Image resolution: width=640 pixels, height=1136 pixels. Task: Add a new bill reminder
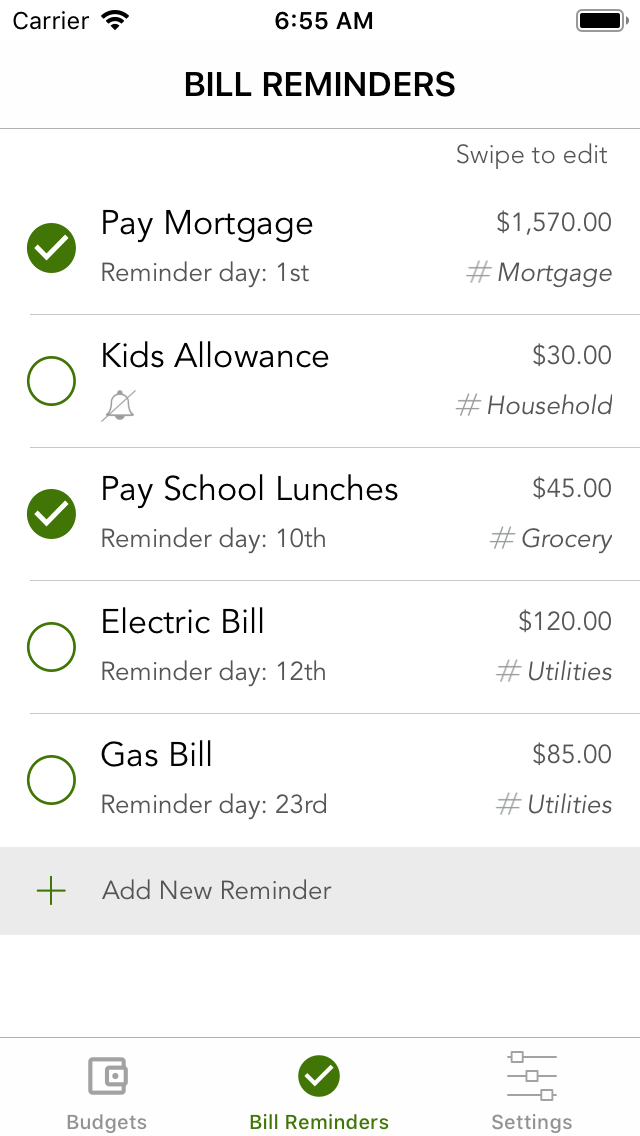pos(216,891)
